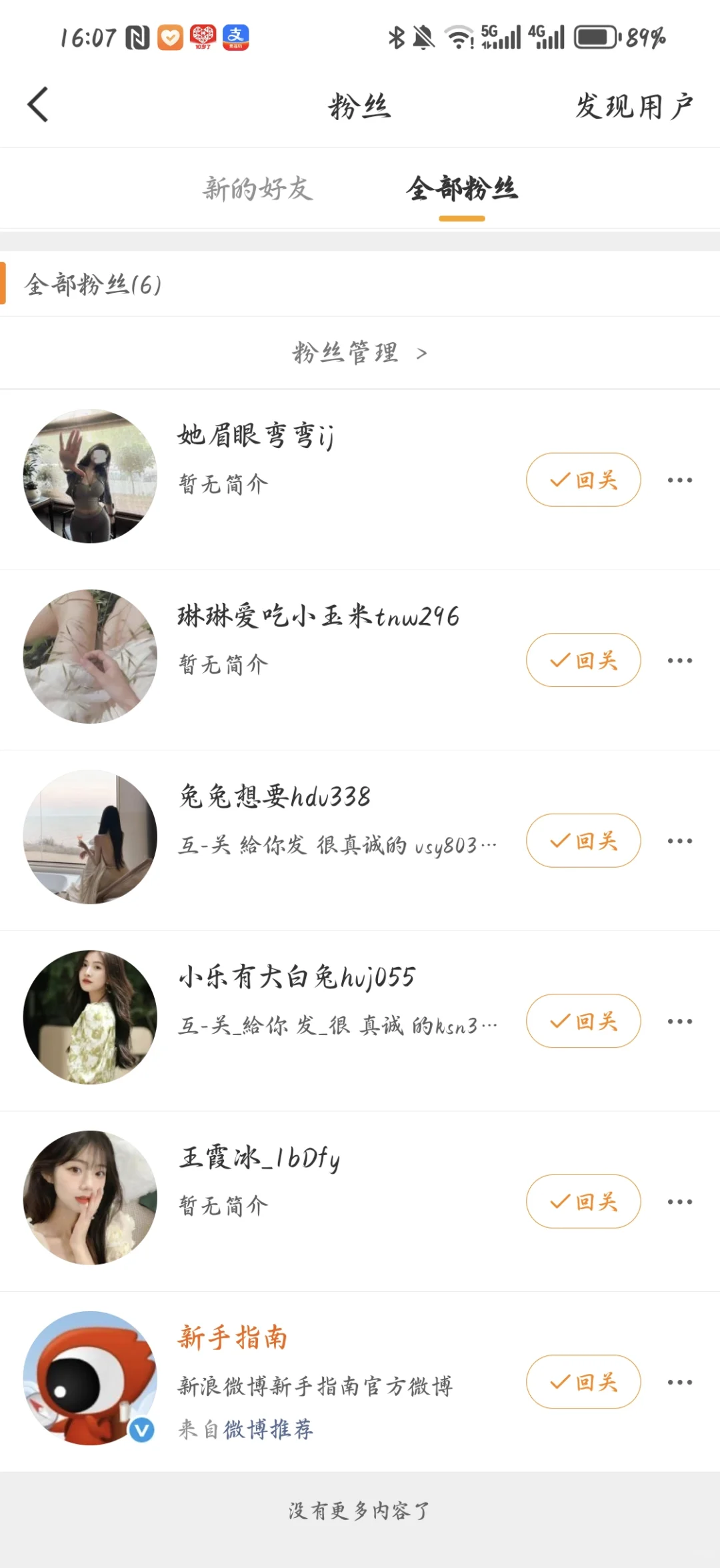Open 发现用户 in the top bar
Viewport: 720px width, 1568px height.
point(634,106)
